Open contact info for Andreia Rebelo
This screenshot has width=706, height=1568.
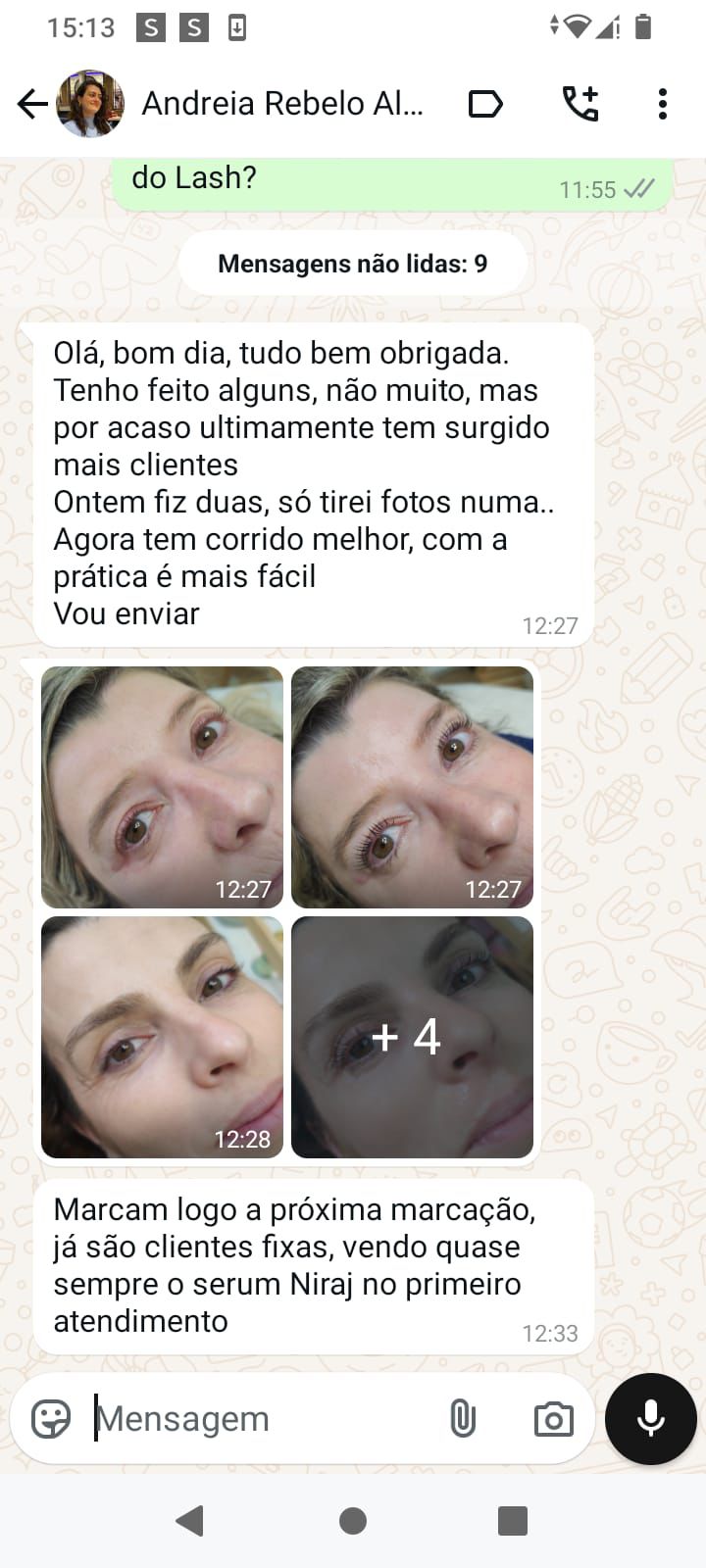pyautogui.click(x=282, y=104)
